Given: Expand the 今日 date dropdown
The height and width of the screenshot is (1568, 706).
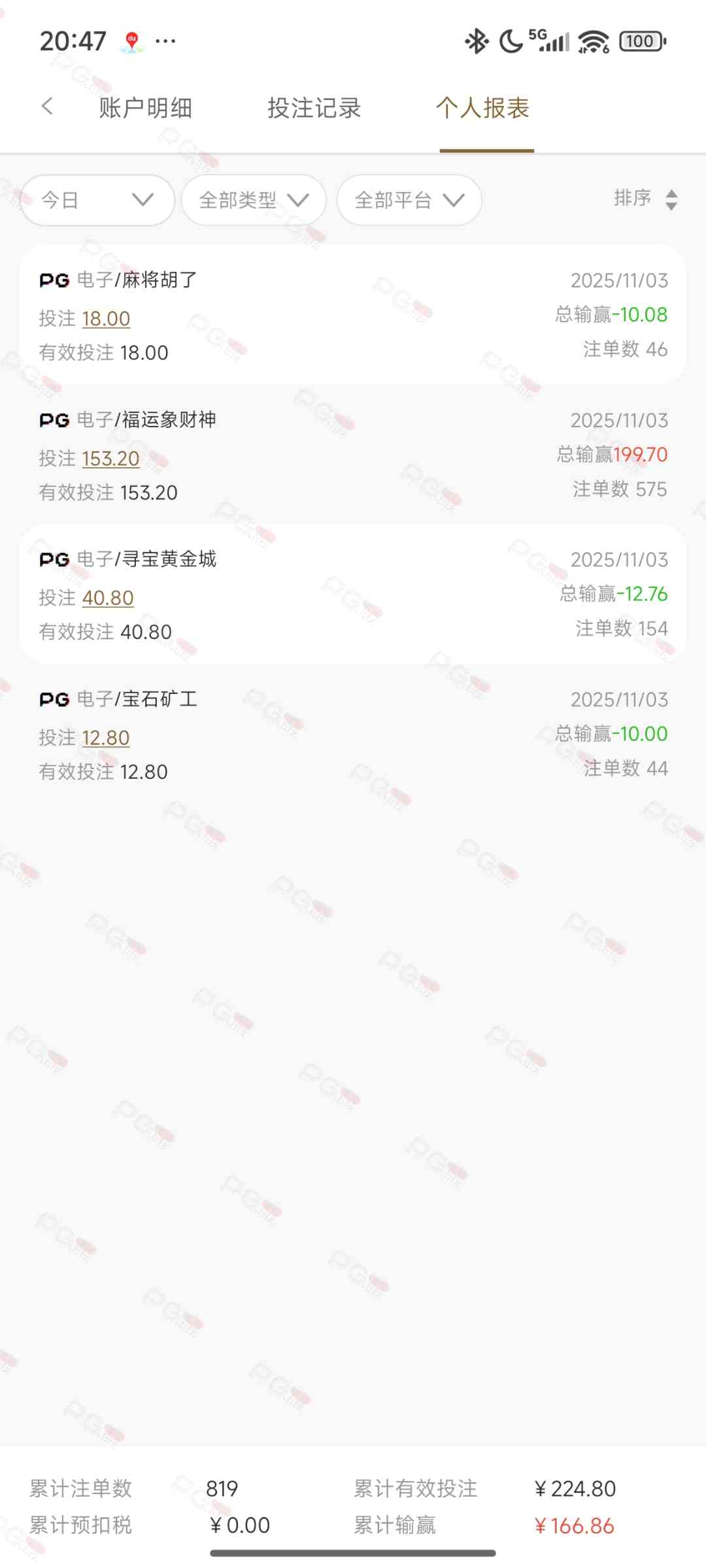Looking at the screenshot, I should [97, 200].
